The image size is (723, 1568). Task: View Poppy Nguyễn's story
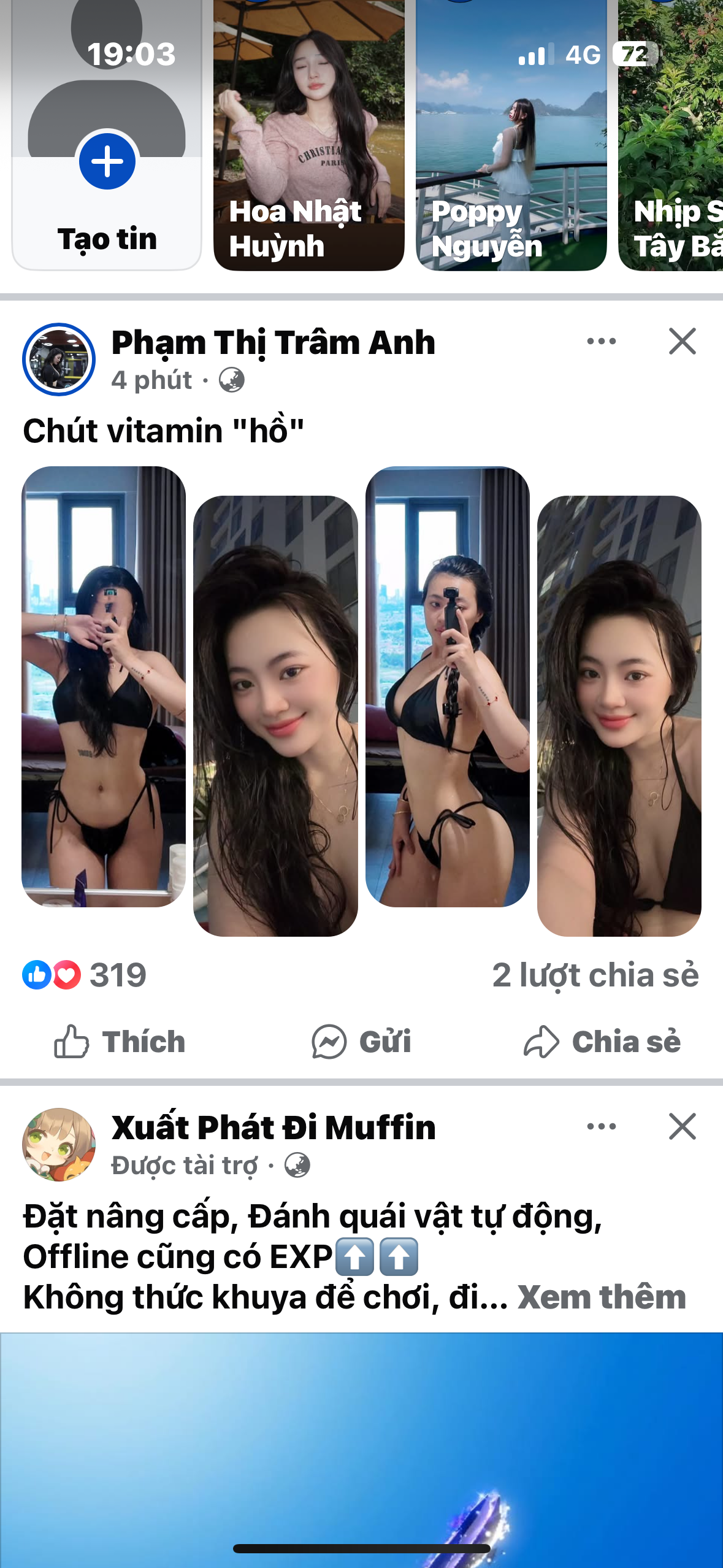pyautogui.click(x=511, y=135)
